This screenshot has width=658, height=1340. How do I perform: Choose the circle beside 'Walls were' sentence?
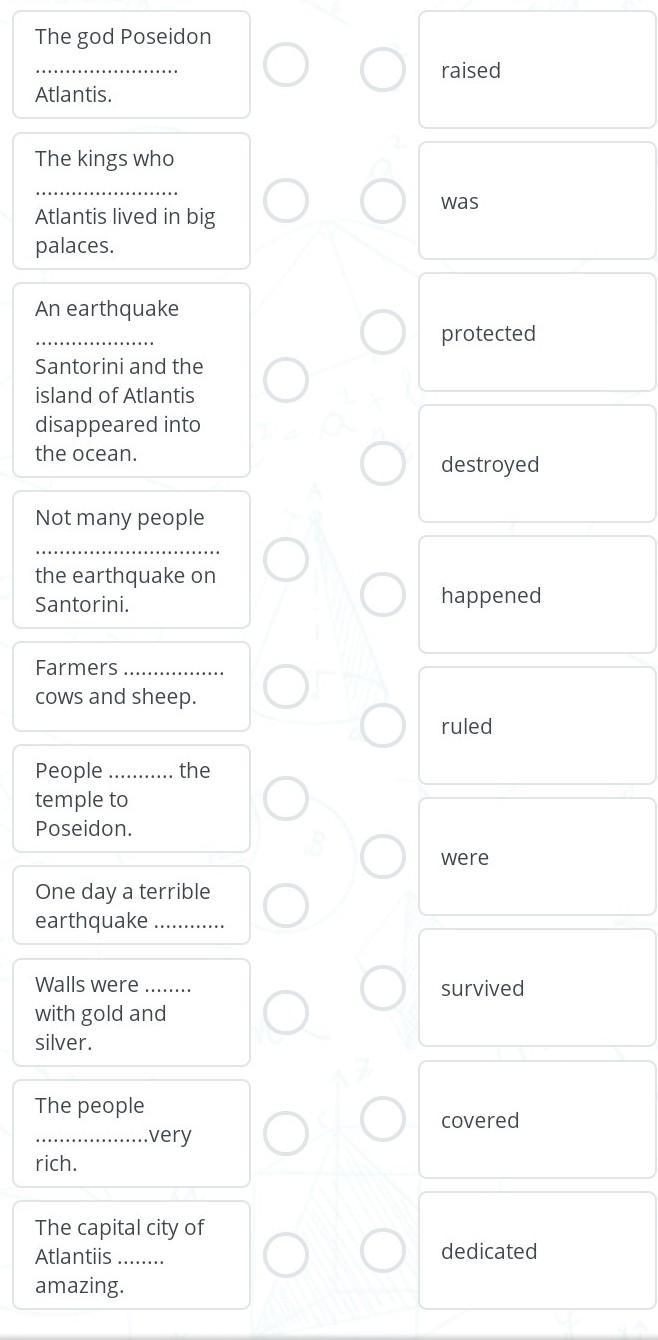286,1012
